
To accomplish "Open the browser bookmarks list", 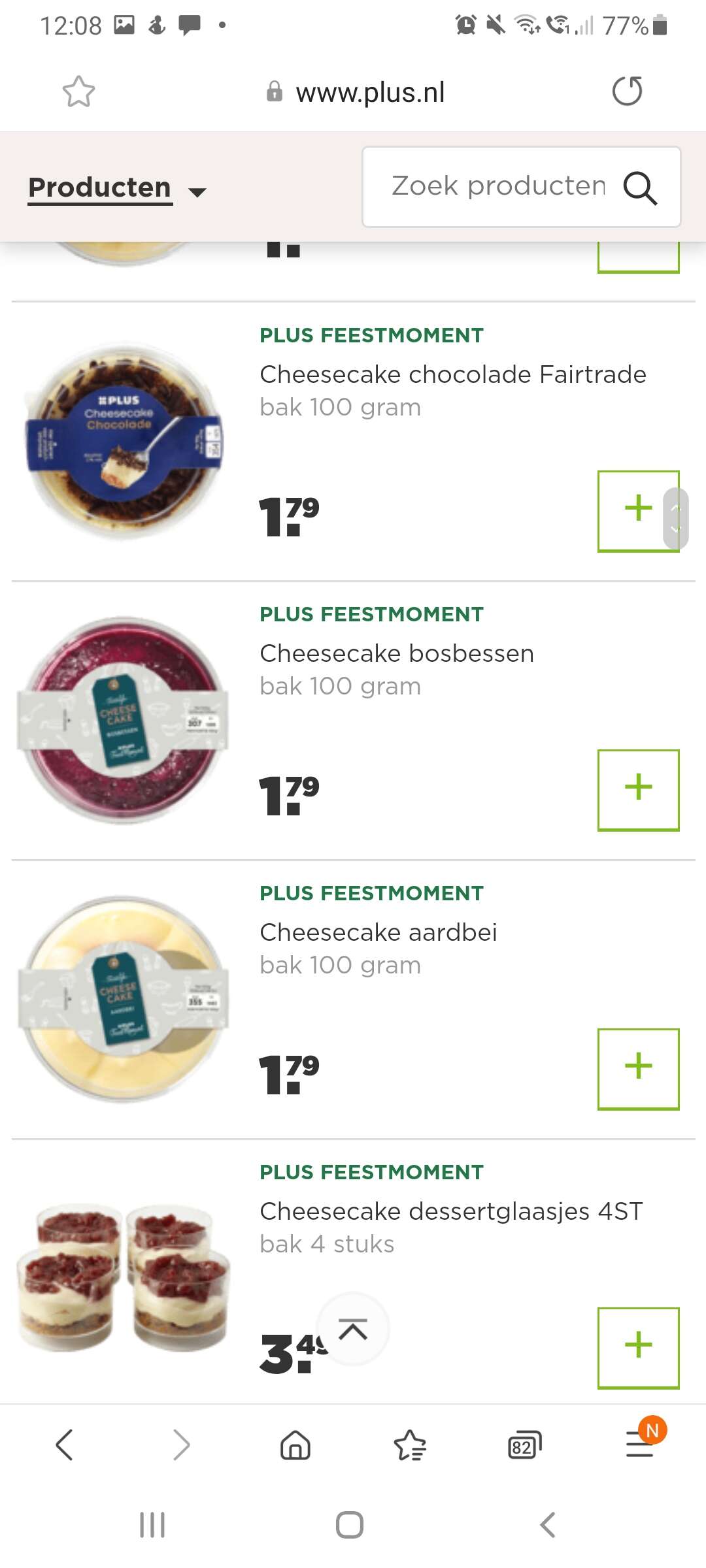I will (x=410, y=1445).
